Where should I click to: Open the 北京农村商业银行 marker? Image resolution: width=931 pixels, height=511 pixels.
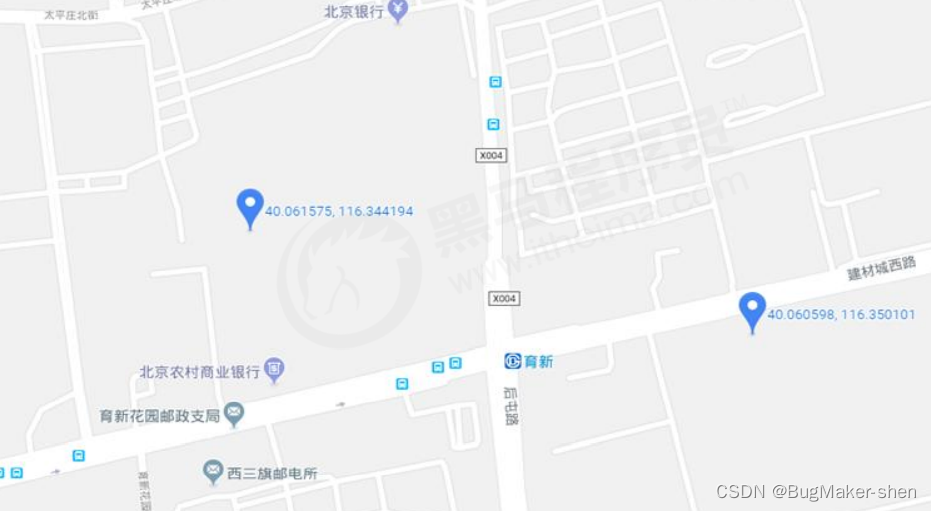coord(275,371)
